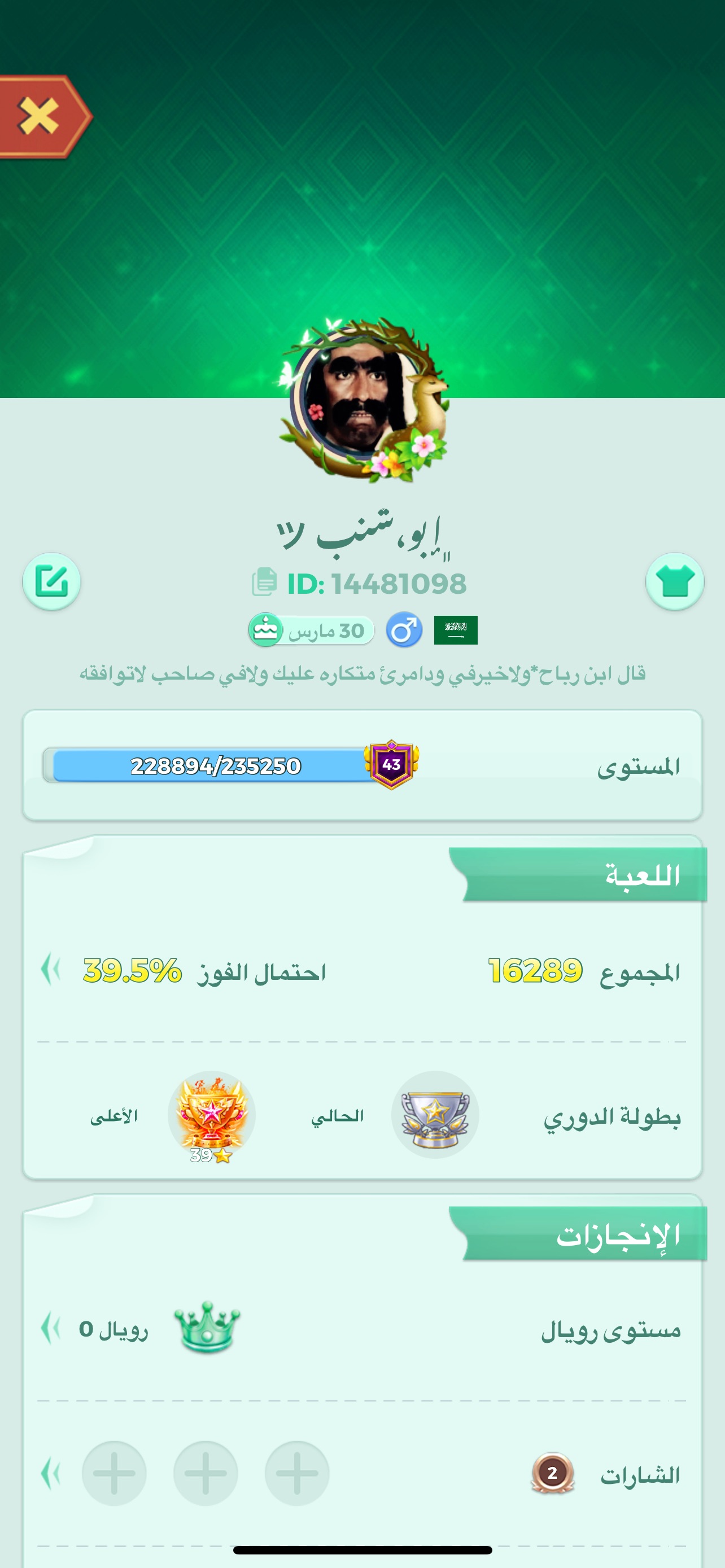This screenshot has height=1568, width=725.
Task: Open the Royal level arrow
Action: click(x=50, y=1328)
